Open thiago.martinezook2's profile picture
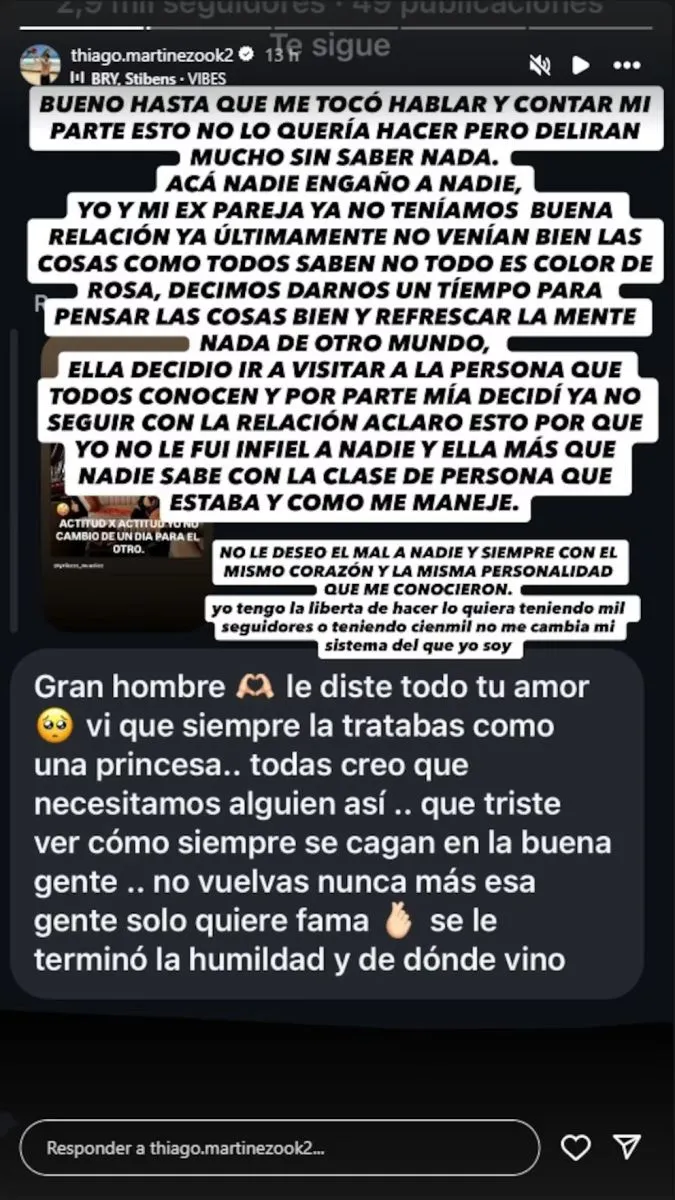 tap(40, 64)
